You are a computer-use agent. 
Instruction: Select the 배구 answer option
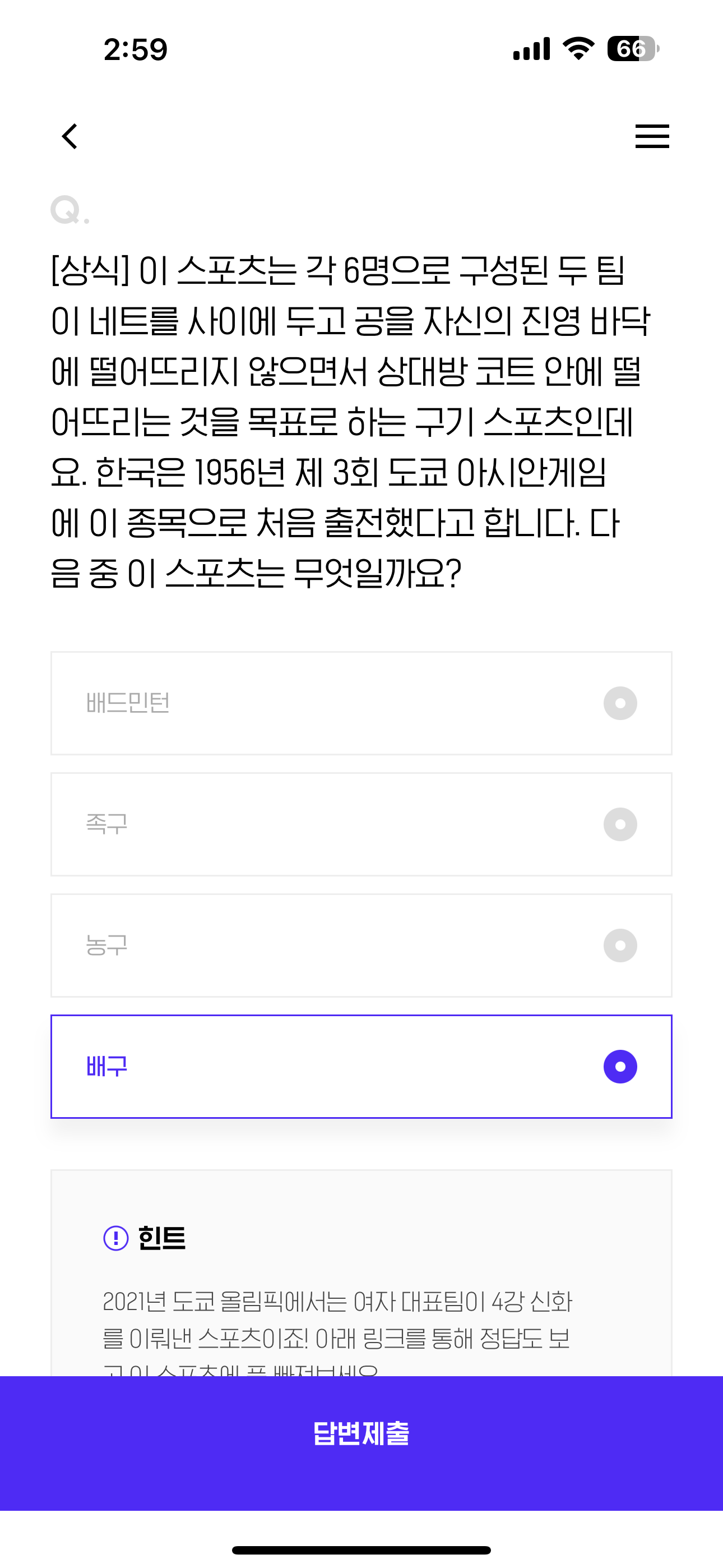coord(361,1067)
